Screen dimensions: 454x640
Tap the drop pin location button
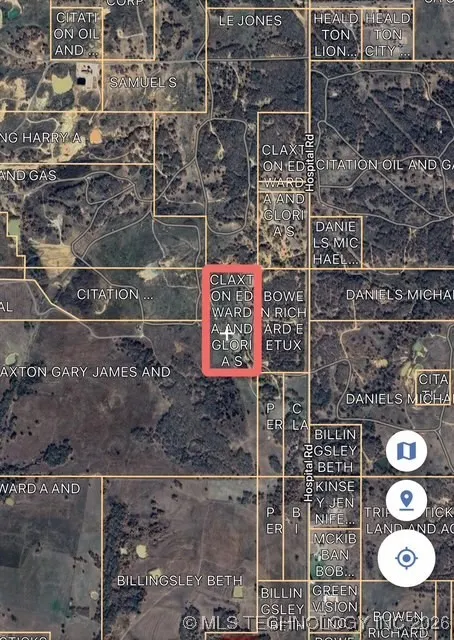pyautogui.click(x=407, y=500)
